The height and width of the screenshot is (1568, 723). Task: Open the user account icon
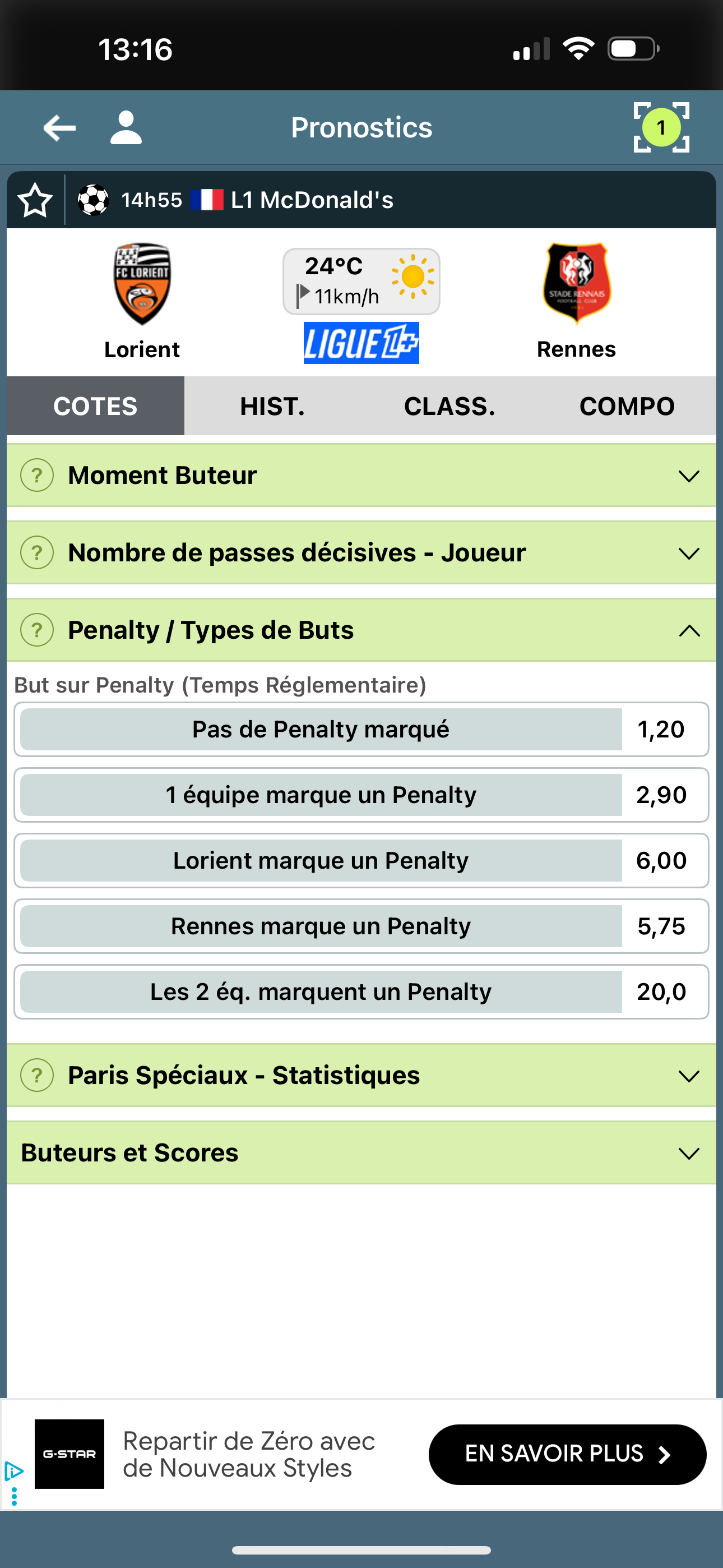coord(126,128)
